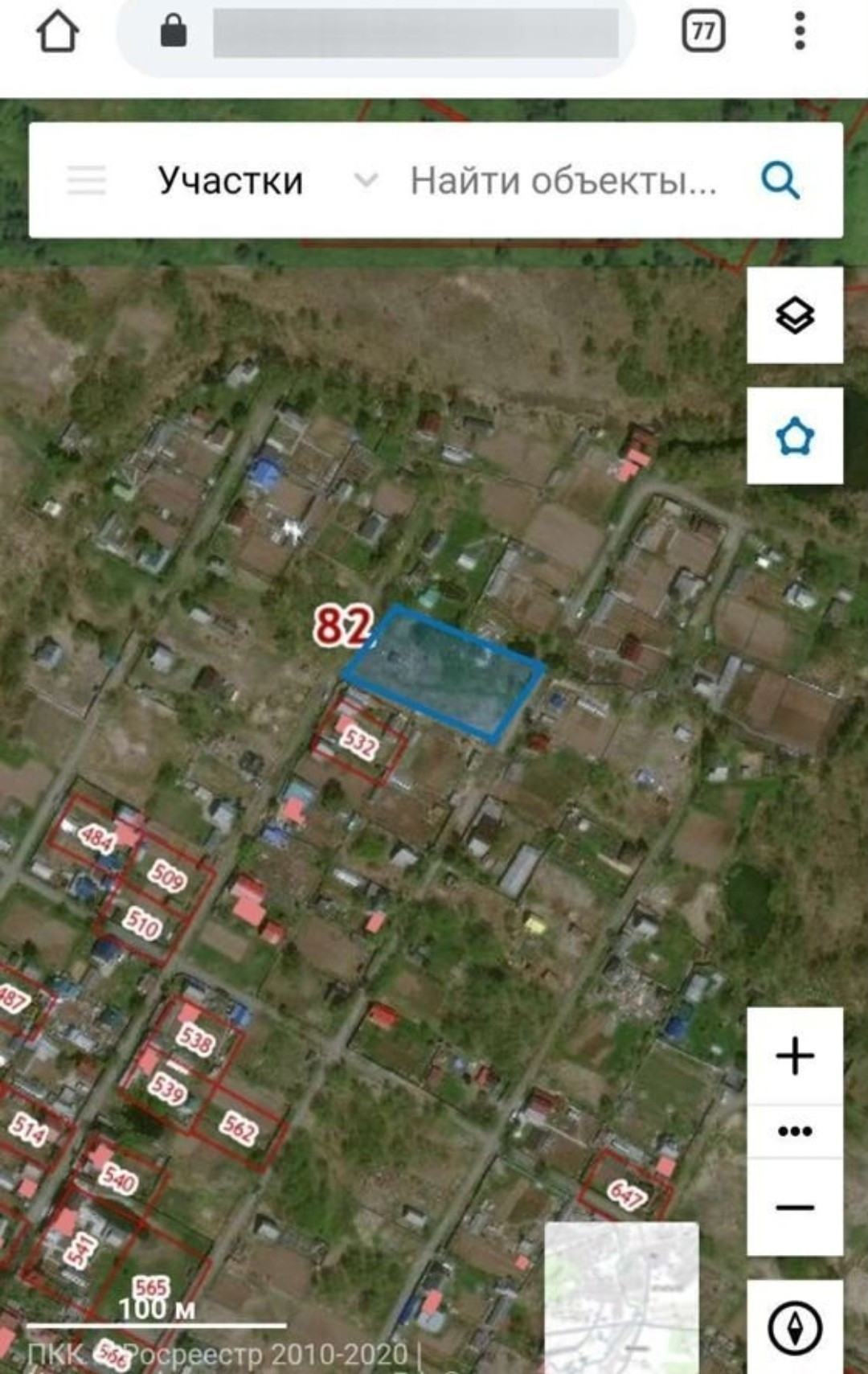
Task: Expand the Участки object type dropdown
Action: pyautogui.click(x=366, y=180)
